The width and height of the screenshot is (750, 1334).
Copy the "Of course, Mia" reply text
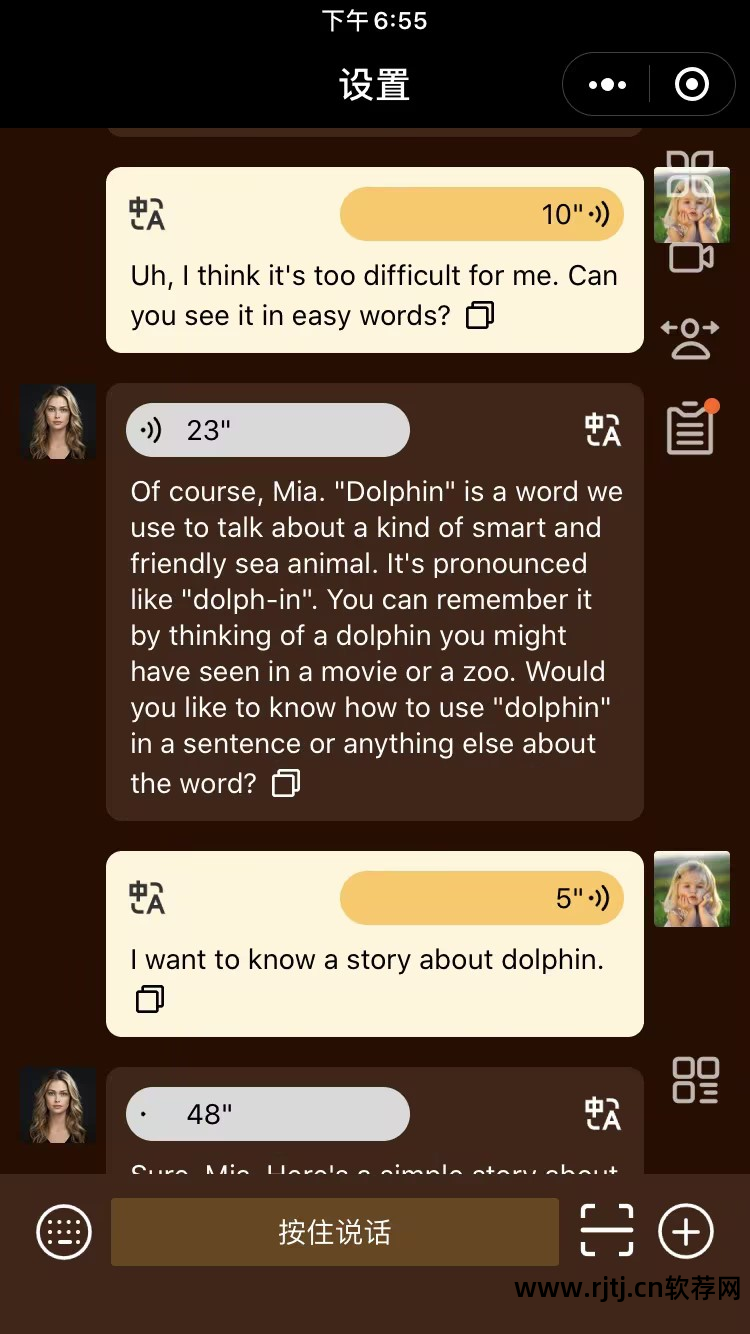(286, 783)
